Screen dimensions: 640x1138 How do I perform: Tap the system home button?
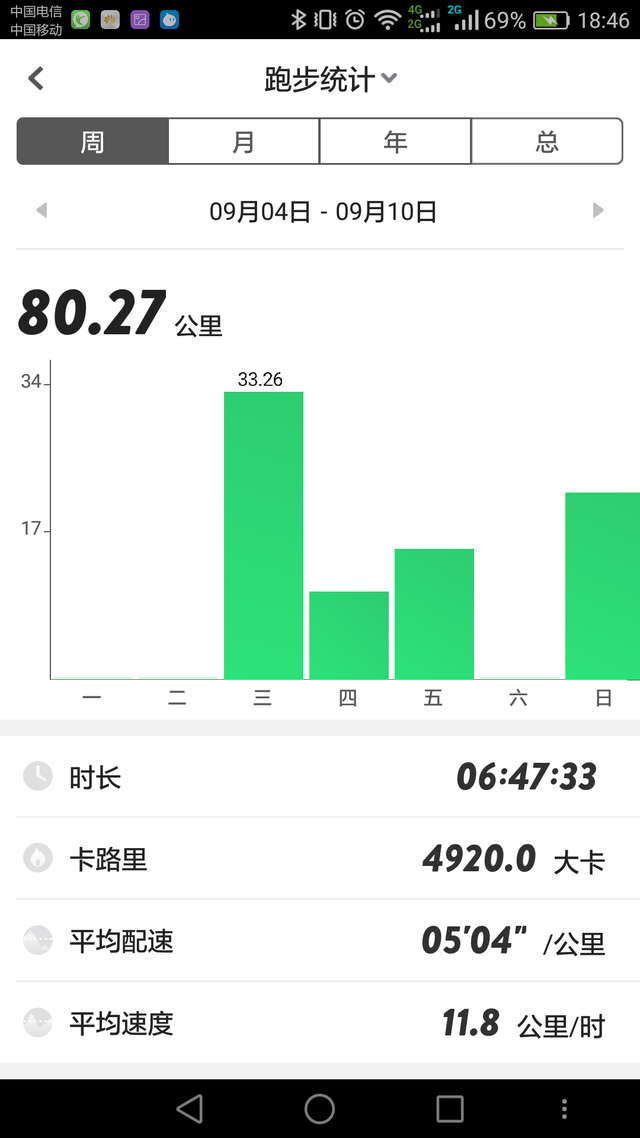coord(319,1108)
